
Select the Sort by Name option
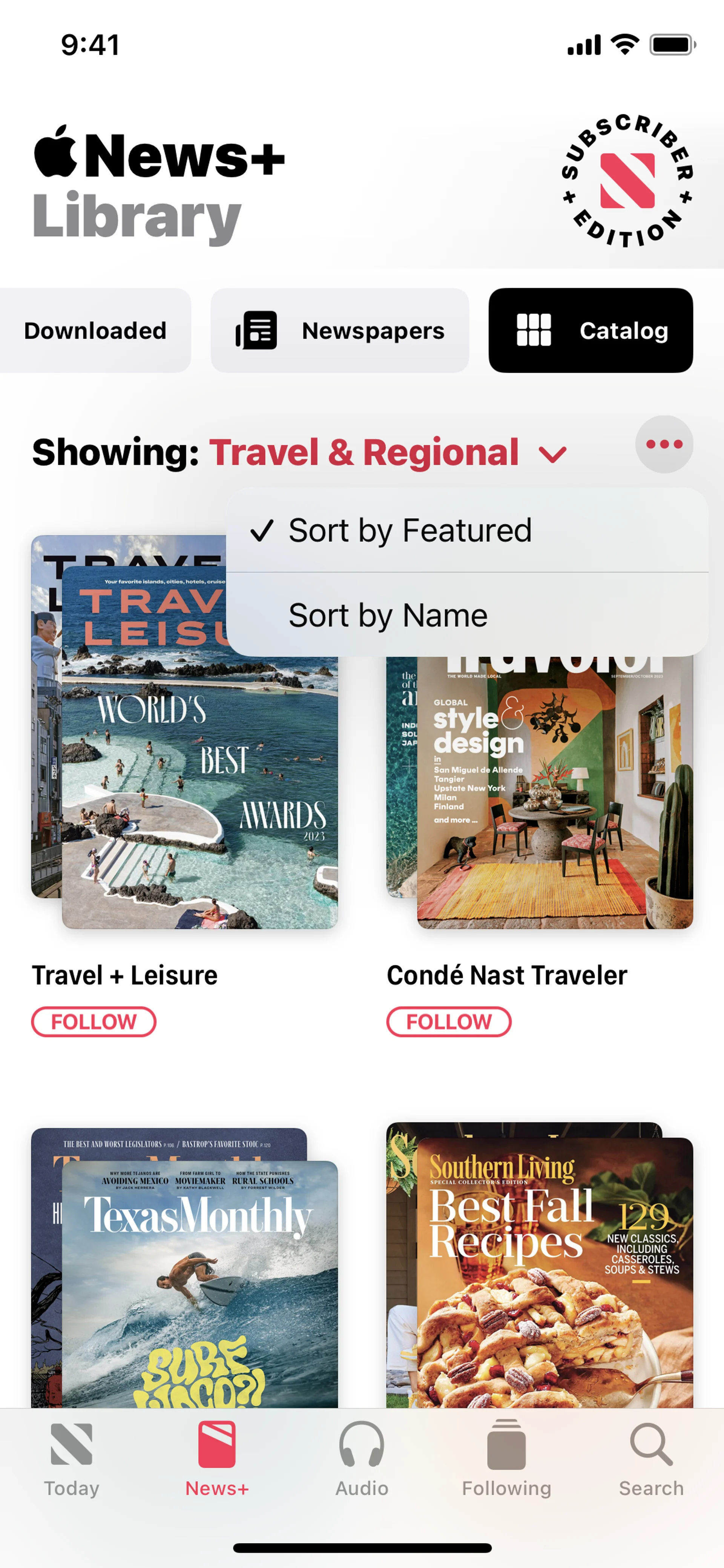(466, 615)
